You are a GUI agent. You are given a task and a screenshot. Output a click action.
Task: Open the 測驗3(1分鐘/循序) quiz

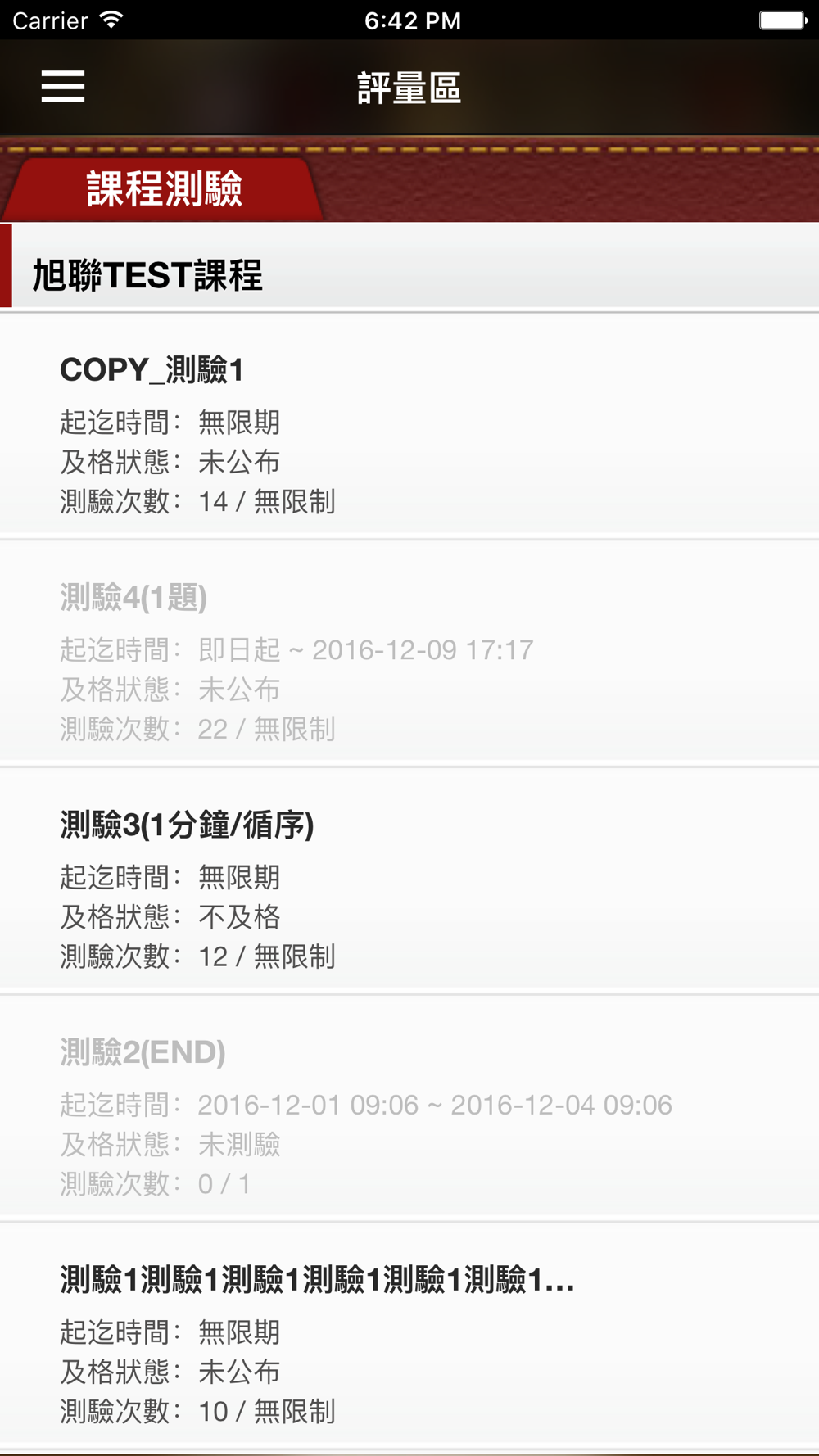point(409,880)
